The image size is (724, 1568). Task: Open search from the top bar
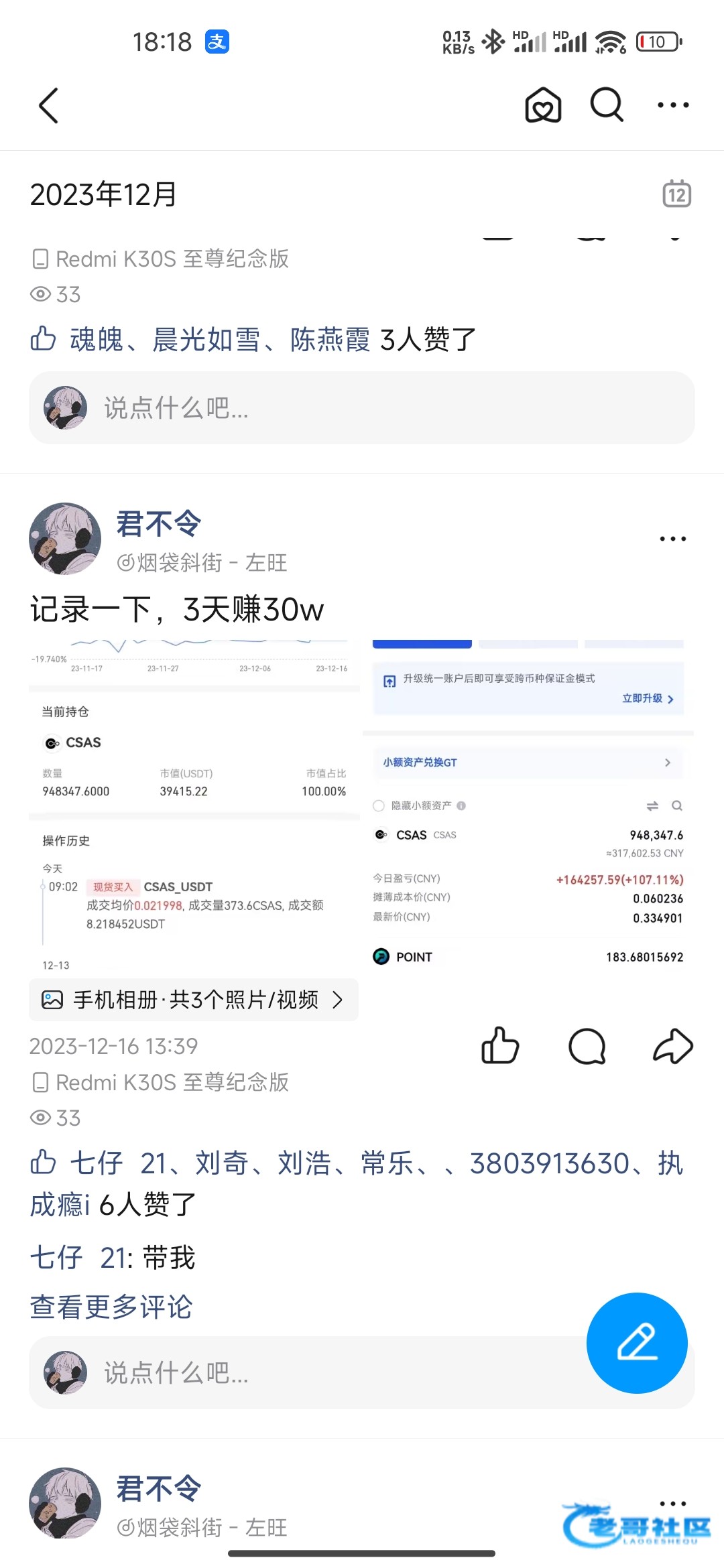[607, 105]
